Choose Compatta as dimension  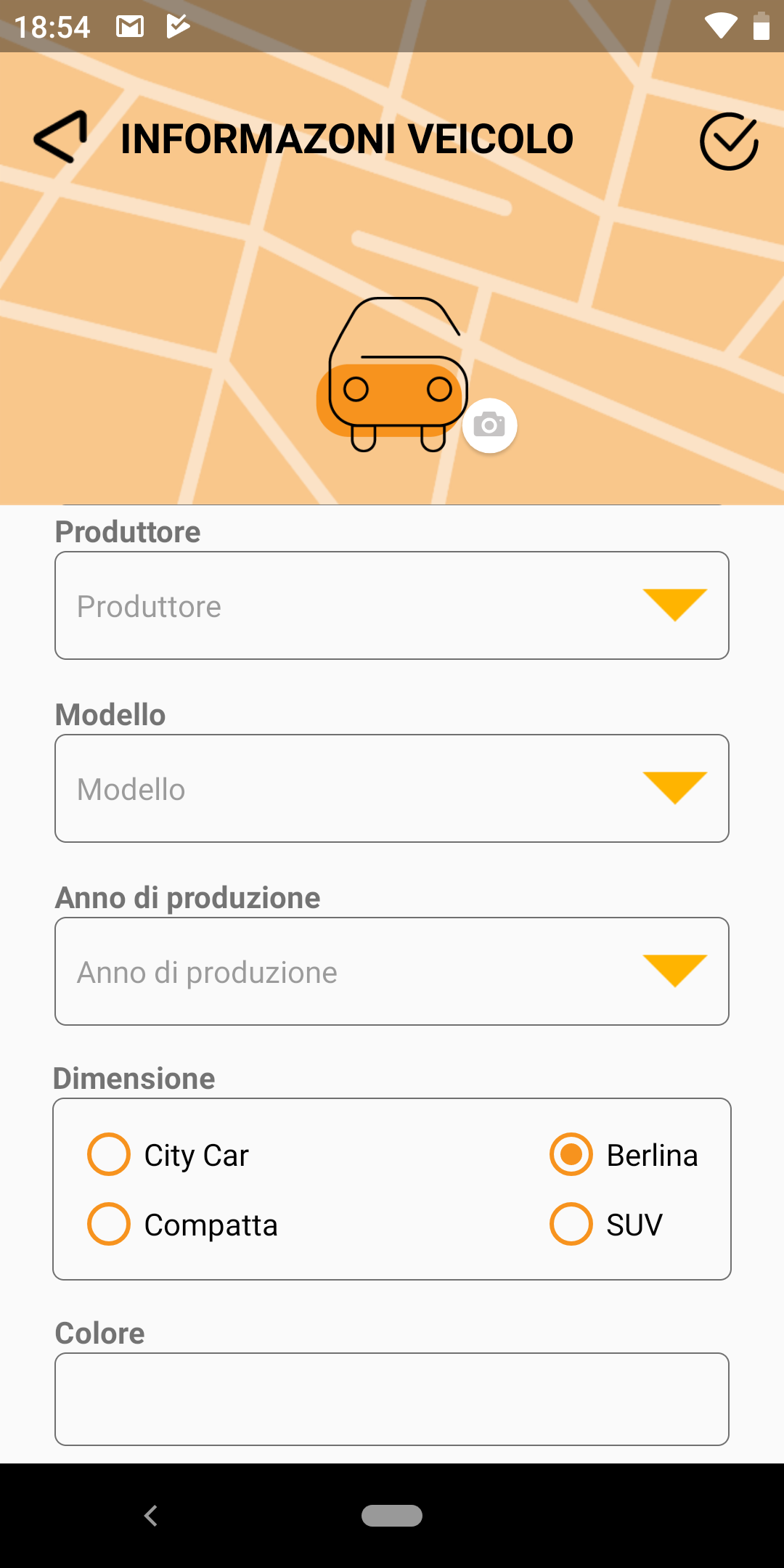[x=182, y=1224]
